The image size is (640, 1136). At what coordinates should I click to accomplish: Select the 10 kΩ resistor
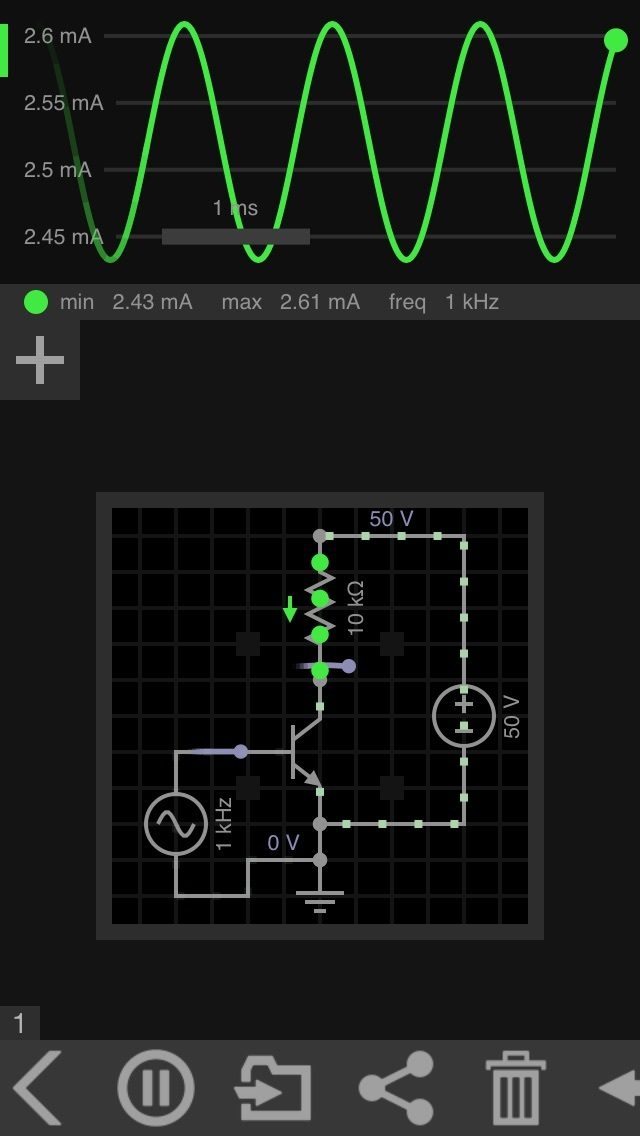pyautogui.click(x=320, y=599)
